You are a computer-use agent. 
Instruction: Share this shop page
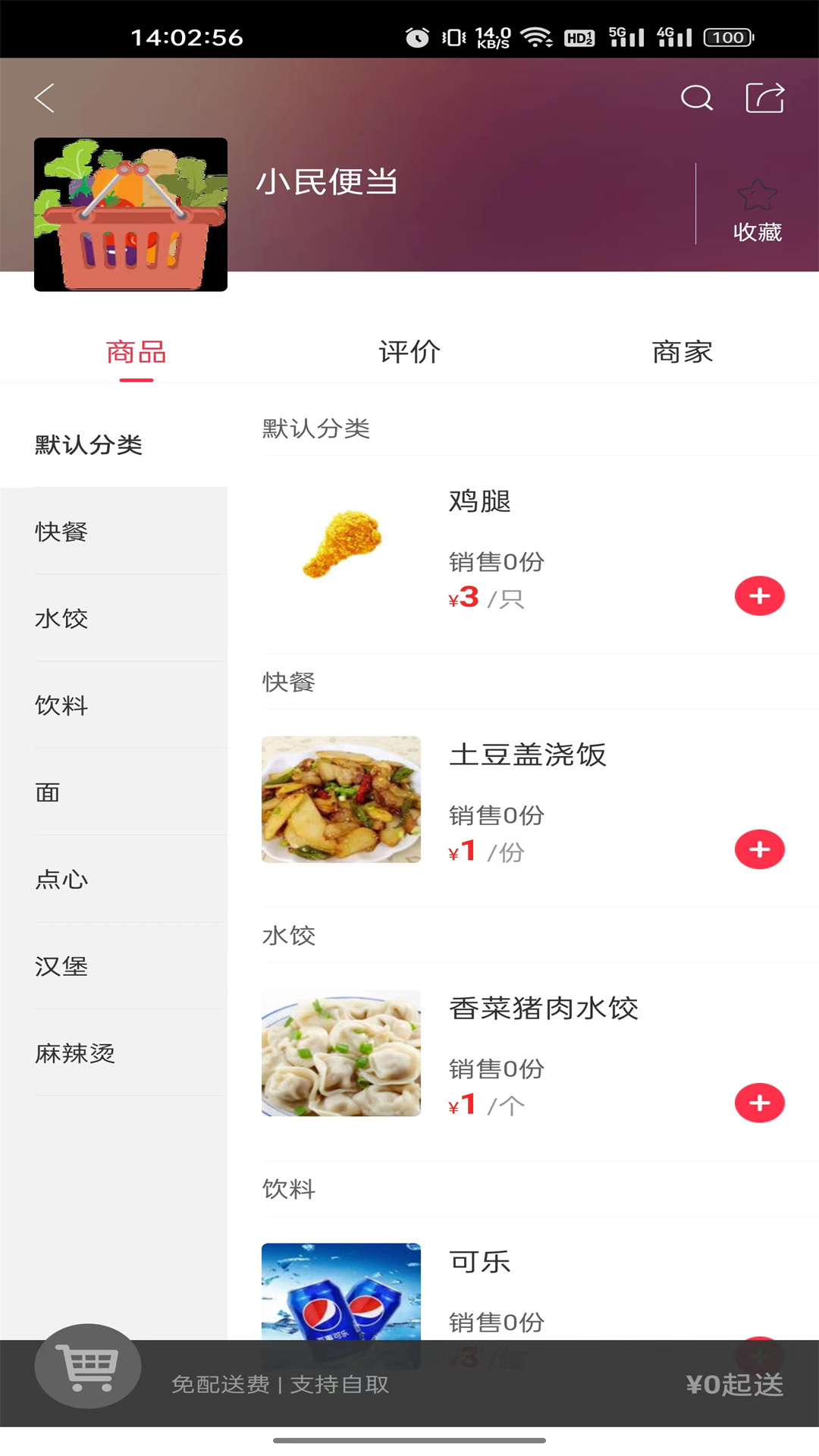(764, 98)
